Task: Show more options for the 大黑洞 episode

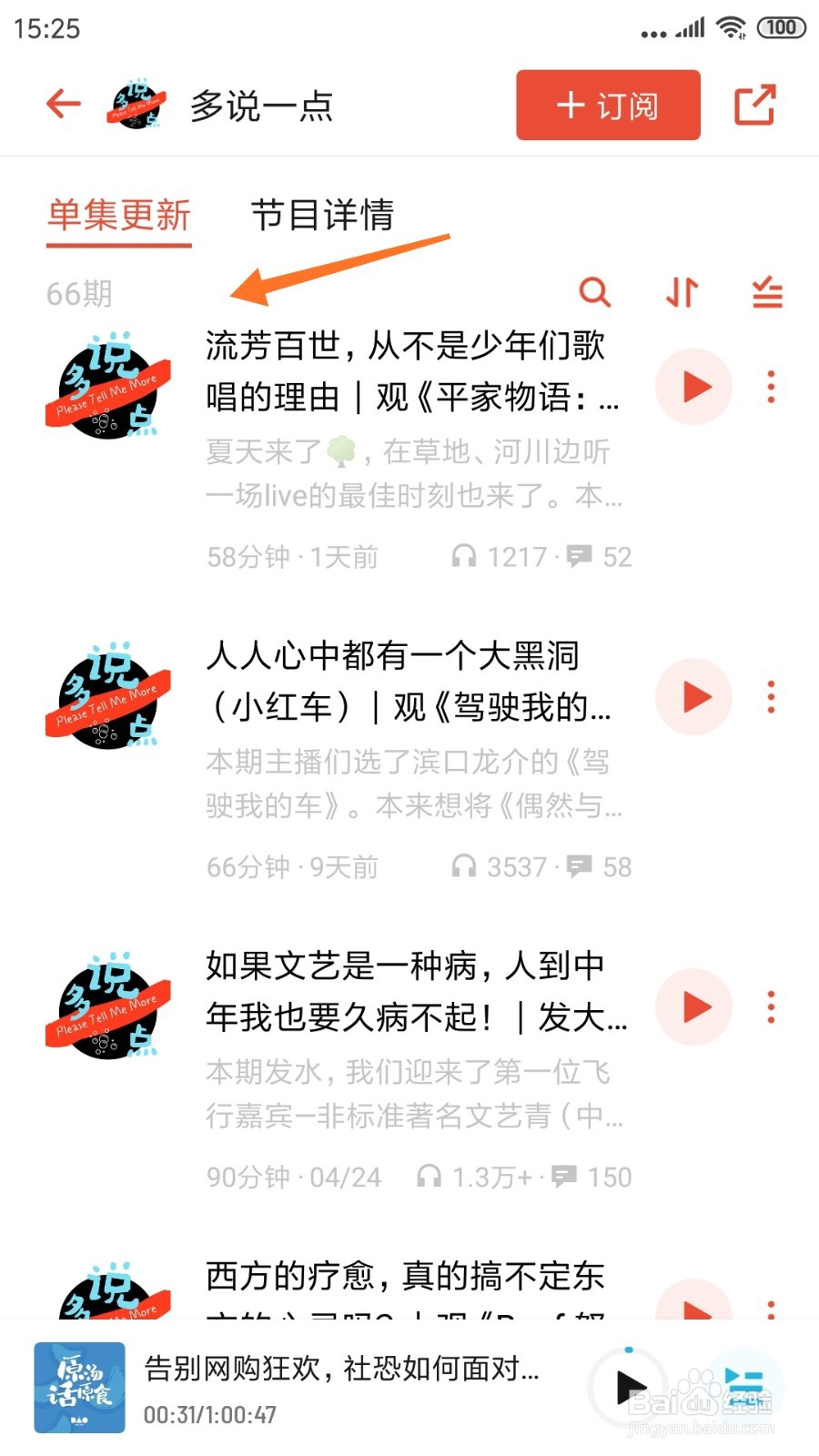Action: tap(771, 697)
